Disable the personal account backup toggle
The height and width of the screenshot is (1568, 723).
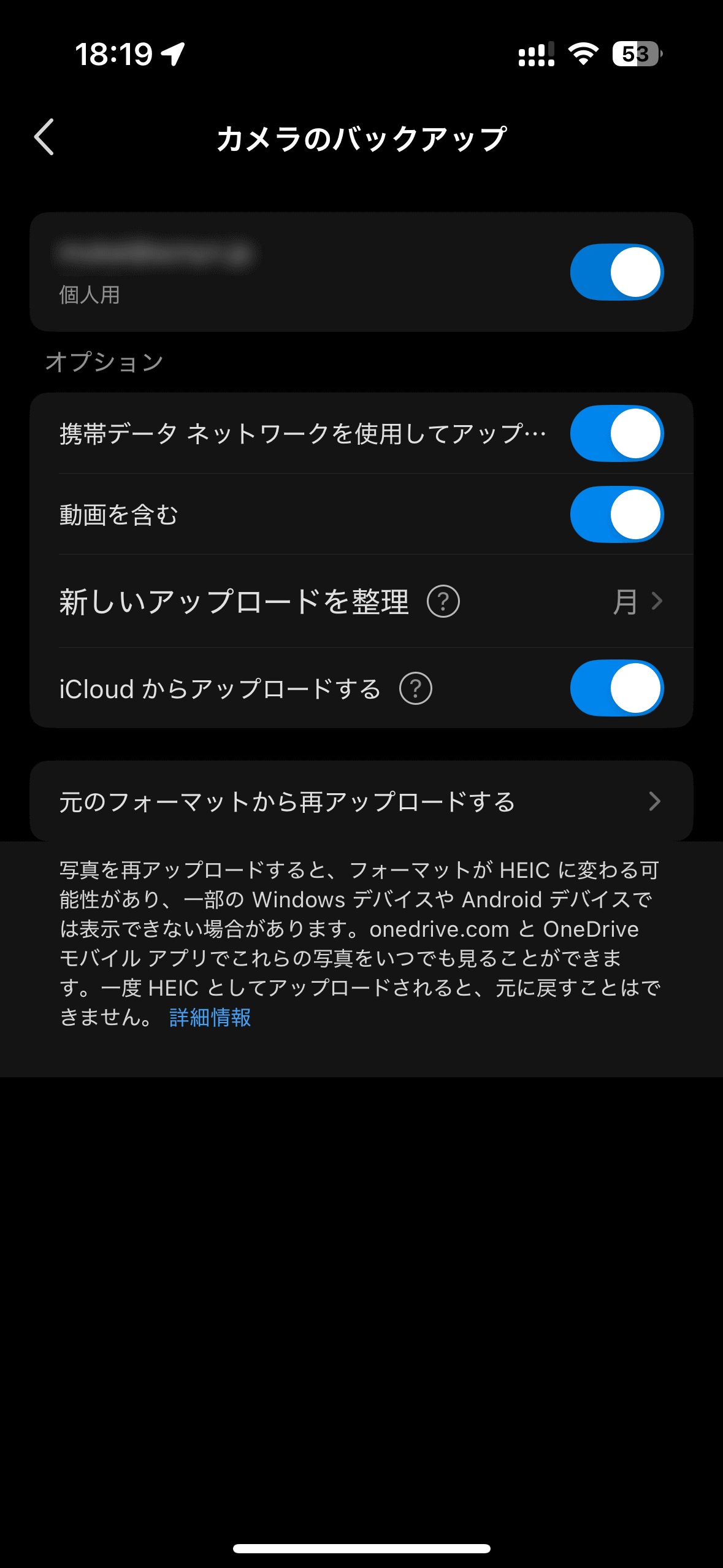pyautogui.click(x=617, y=271)
